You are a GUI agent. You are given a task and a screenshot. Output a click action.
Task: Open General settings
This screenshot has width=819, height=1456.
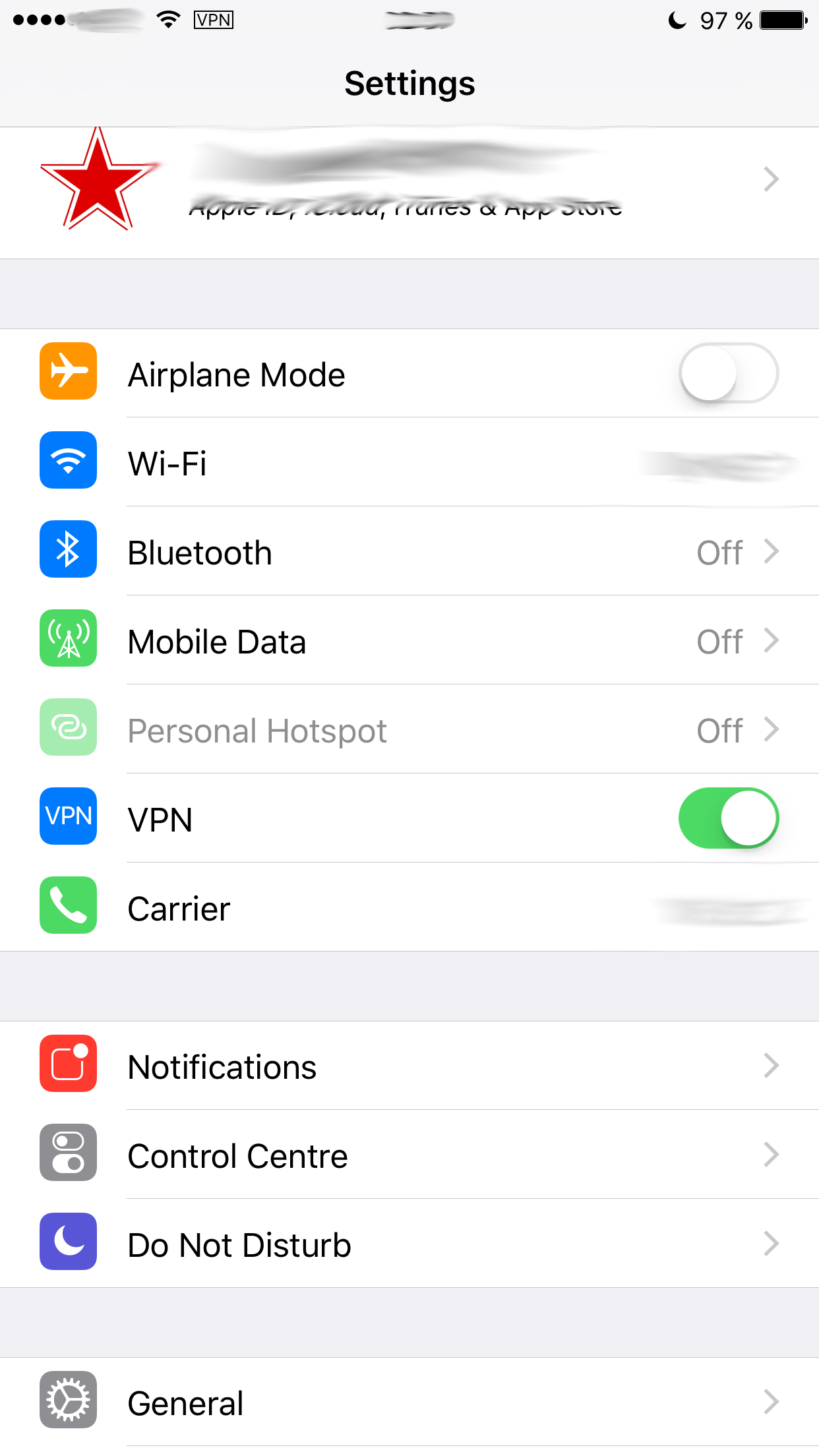tap(409, 1402)
